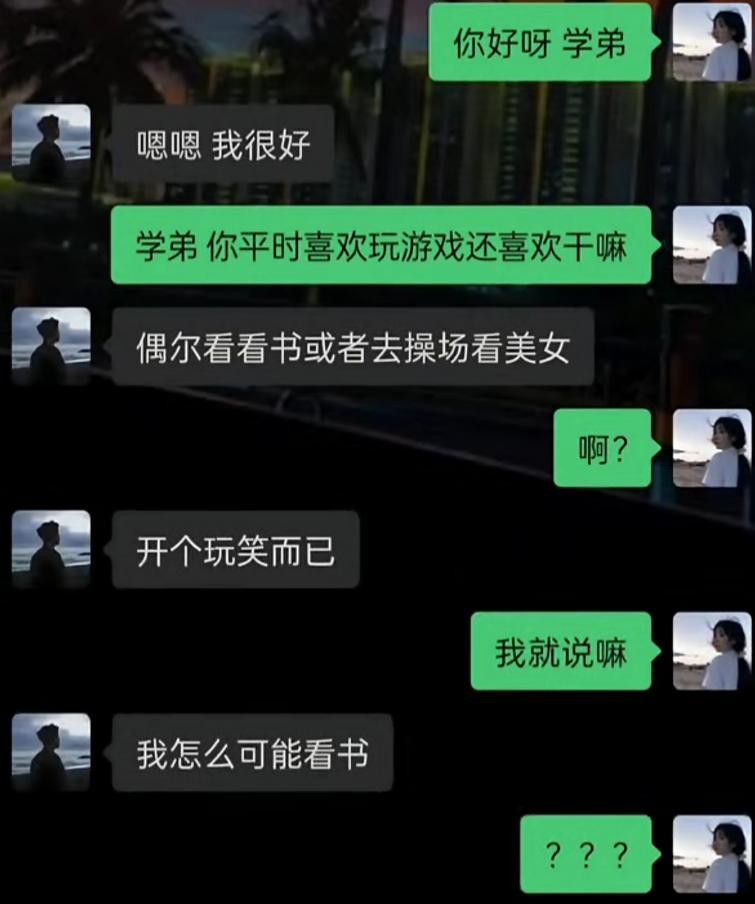Tap the avatar next to 我就说嘛
This screenshot has height=904, width=755.
(711, 652)
